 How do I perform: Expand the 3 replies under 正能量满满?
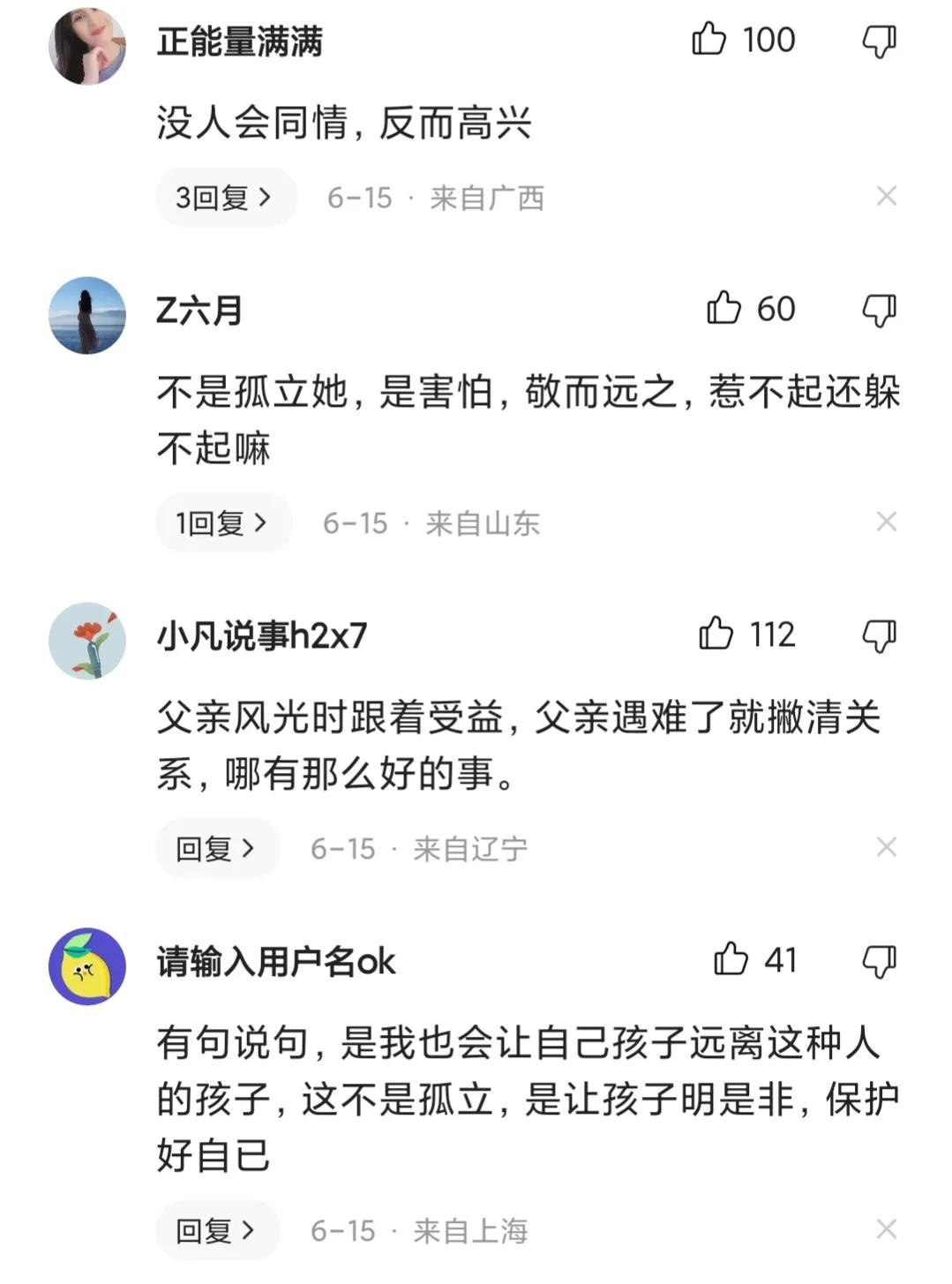click(x=225, y=197)
